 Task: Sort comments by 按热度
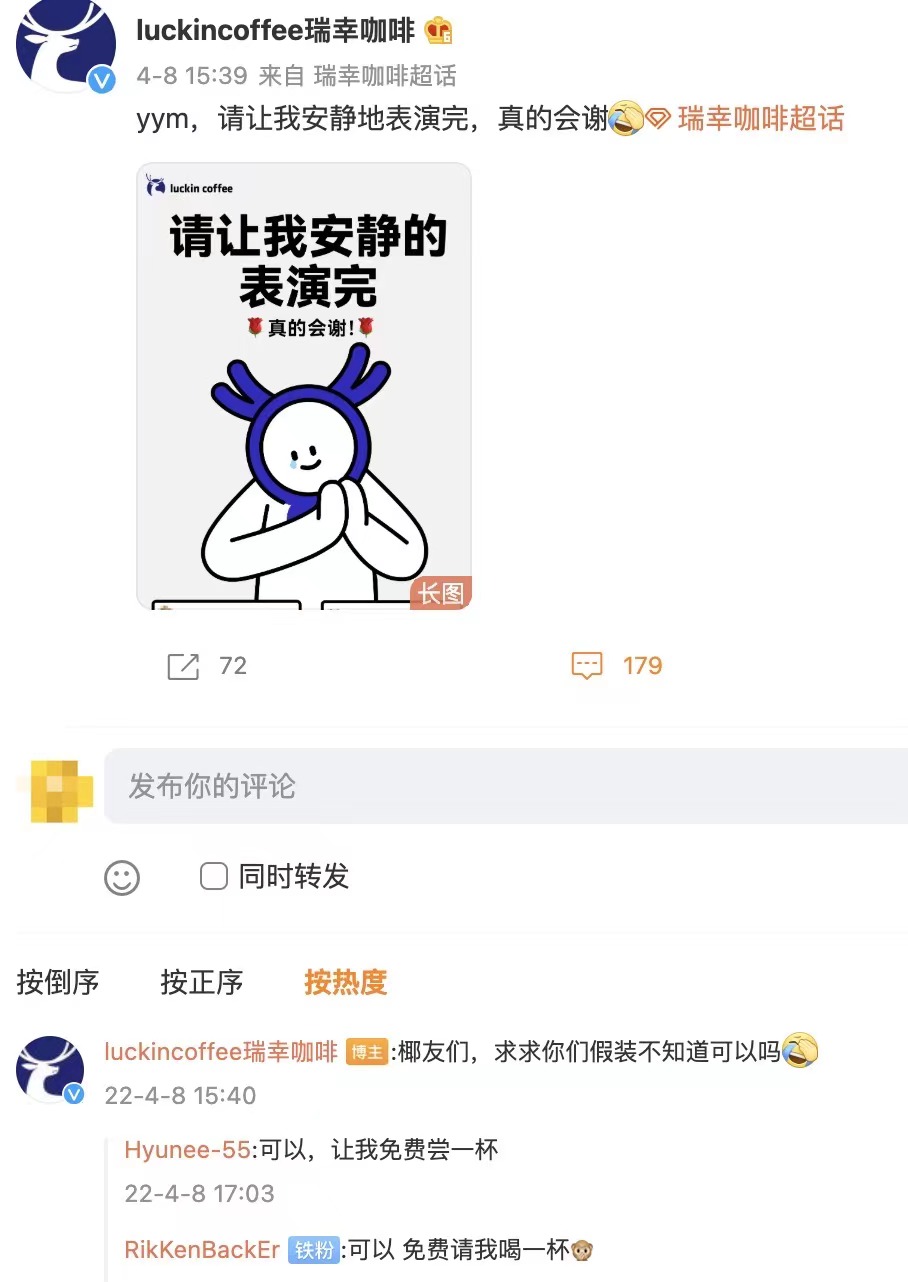[345, 982]
